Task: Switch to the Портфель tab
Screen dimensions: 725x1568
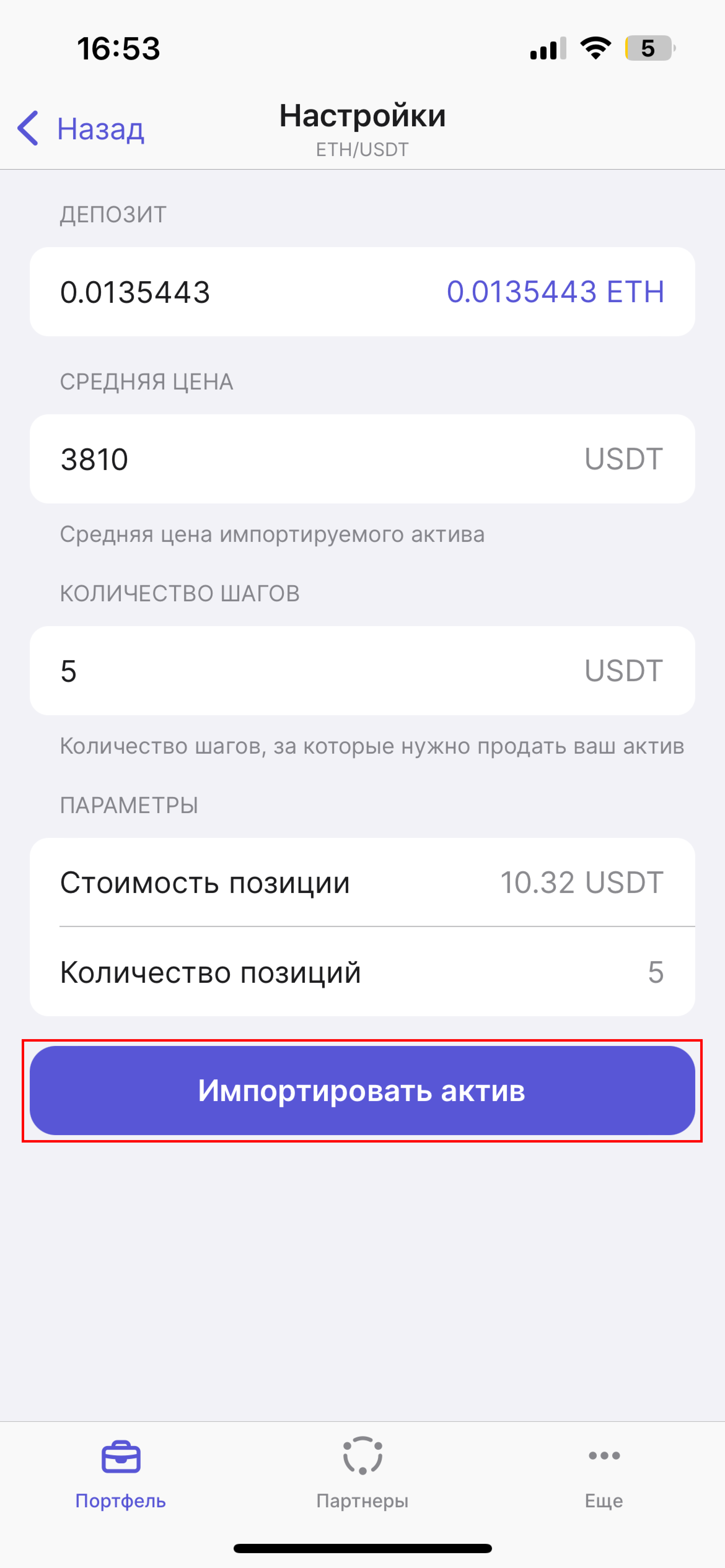Action: point(121,1473)
